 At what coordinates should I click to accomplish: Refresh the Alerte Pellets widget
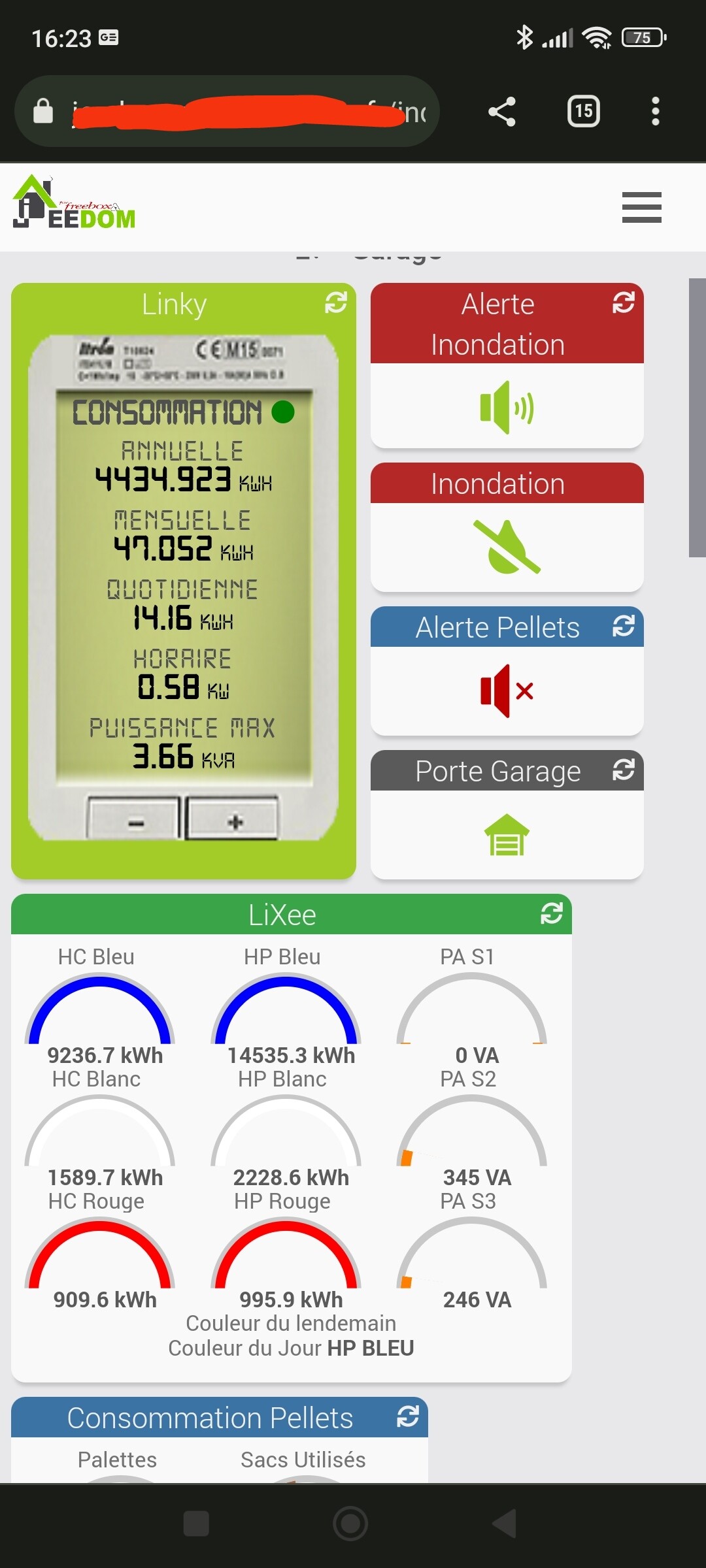623,626
